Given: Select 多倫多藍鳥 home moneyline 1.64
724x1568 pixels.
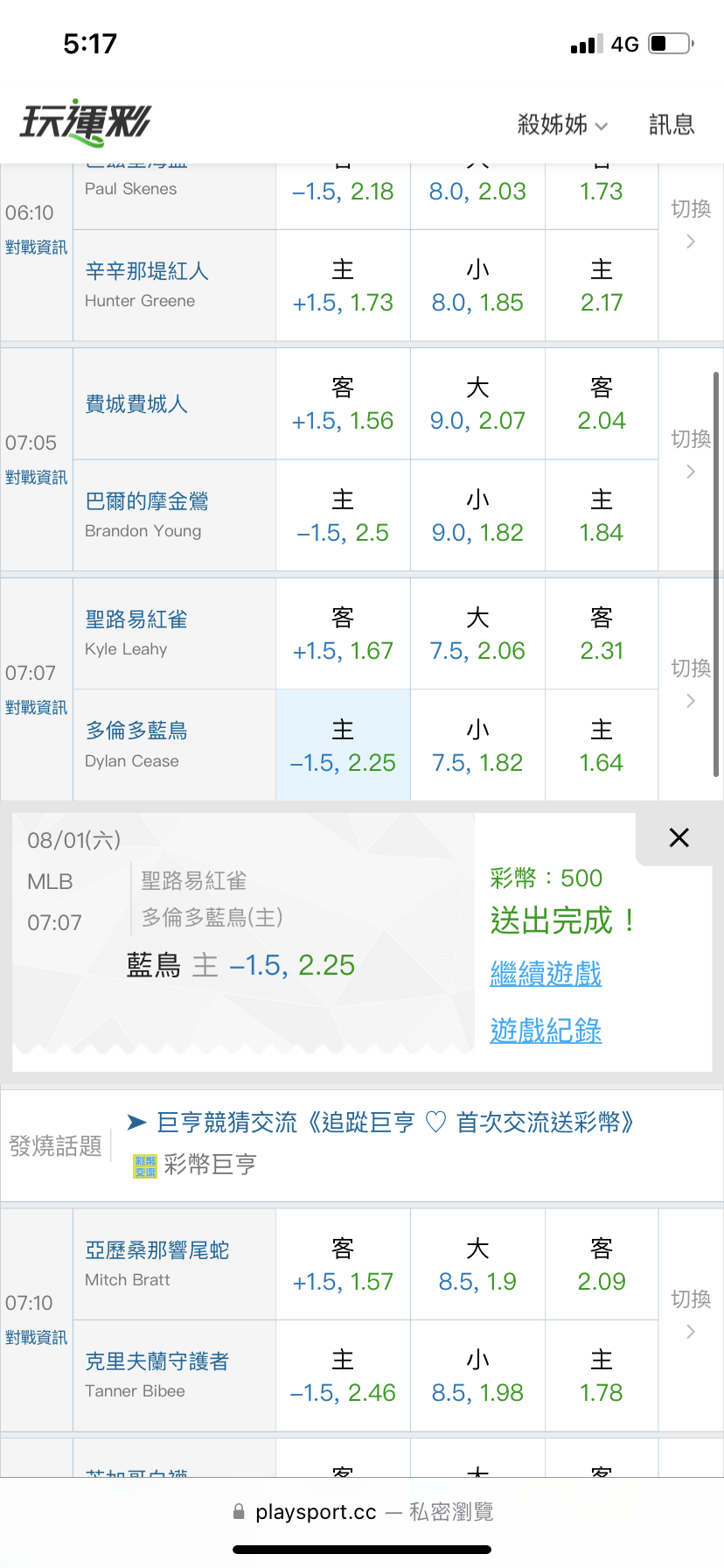Looking at the screenshot, I should pyautogui.click(x=602, y=745).
